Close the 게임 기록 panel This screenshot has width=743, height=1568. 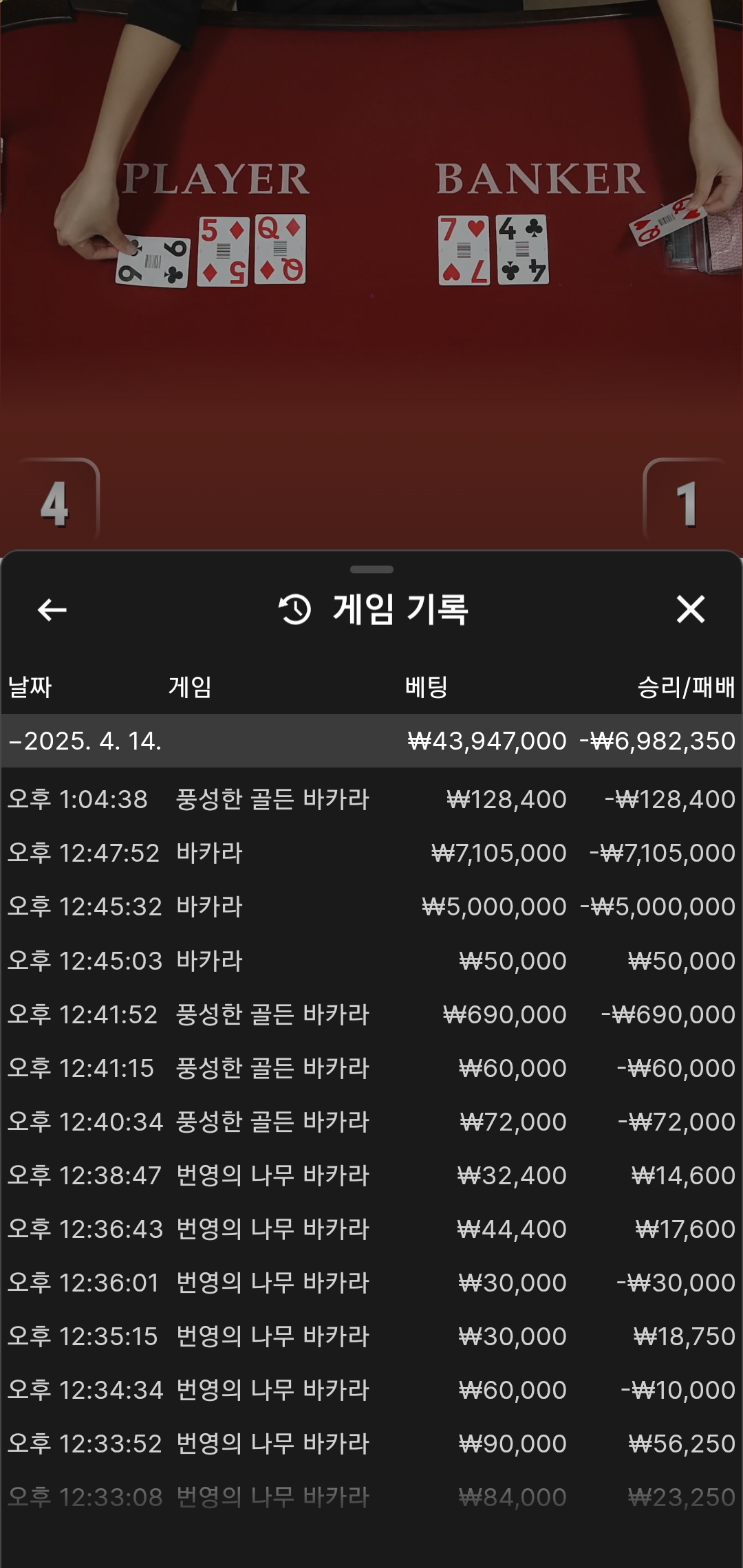tap(690, 609)
